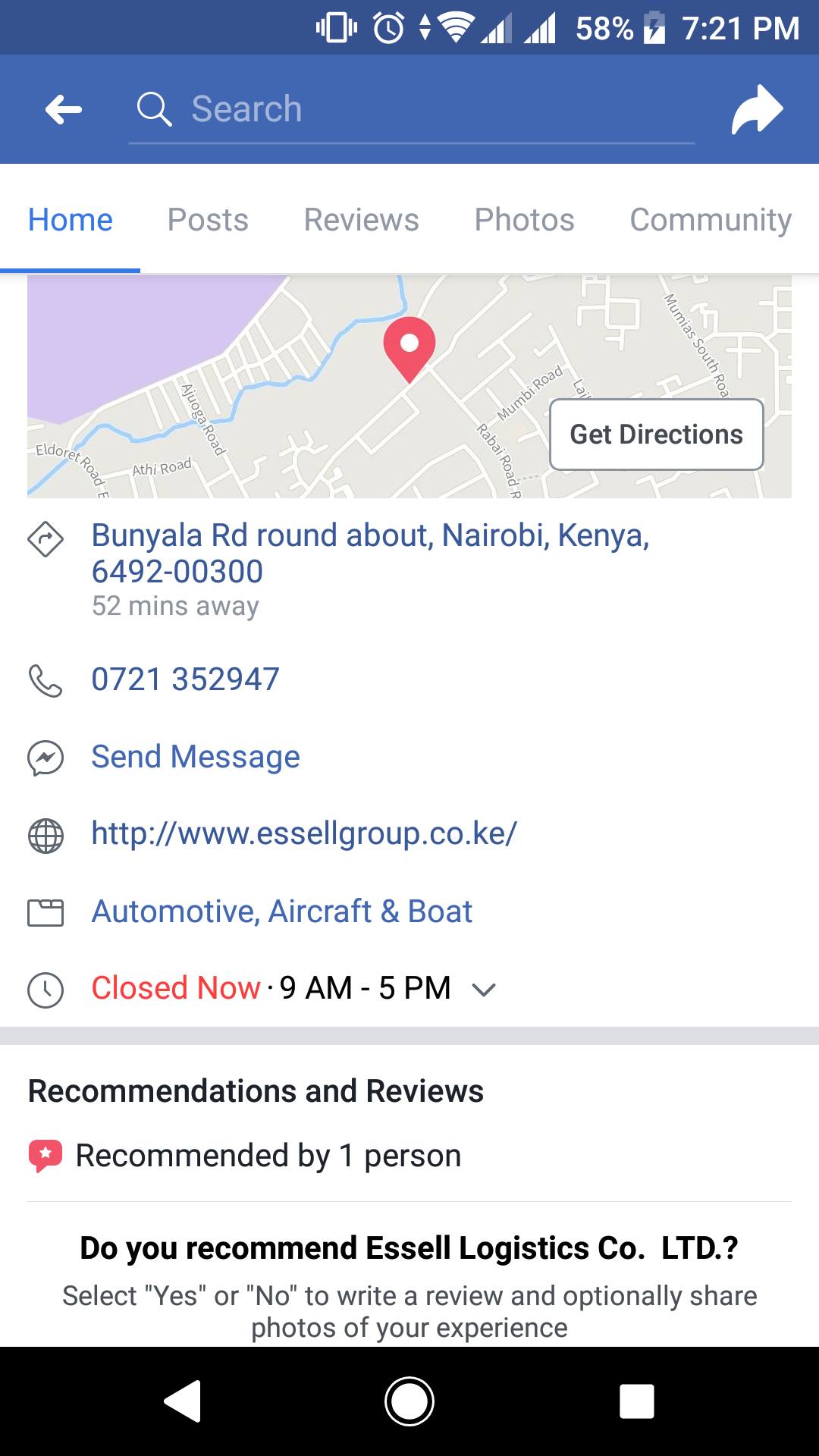
Task: Go back using the top-left arrow
Action: 64,110
